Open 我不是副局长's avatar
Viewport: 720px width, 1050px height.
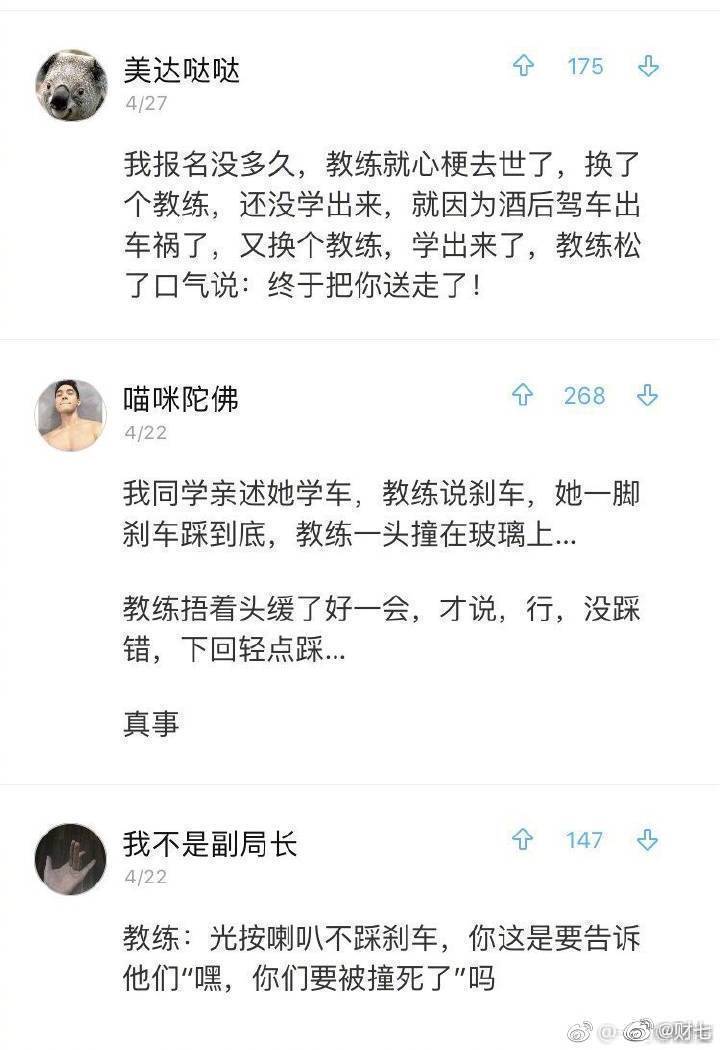71,859
